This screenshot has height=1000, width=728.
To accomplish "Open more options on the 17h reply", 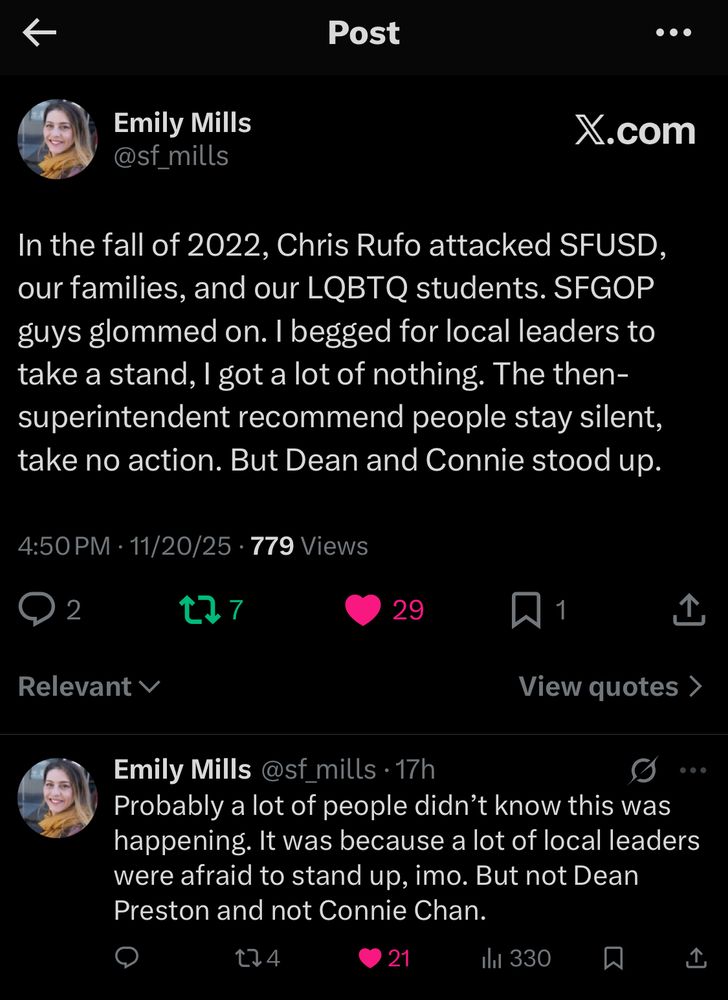I will (x=692, y=770).
